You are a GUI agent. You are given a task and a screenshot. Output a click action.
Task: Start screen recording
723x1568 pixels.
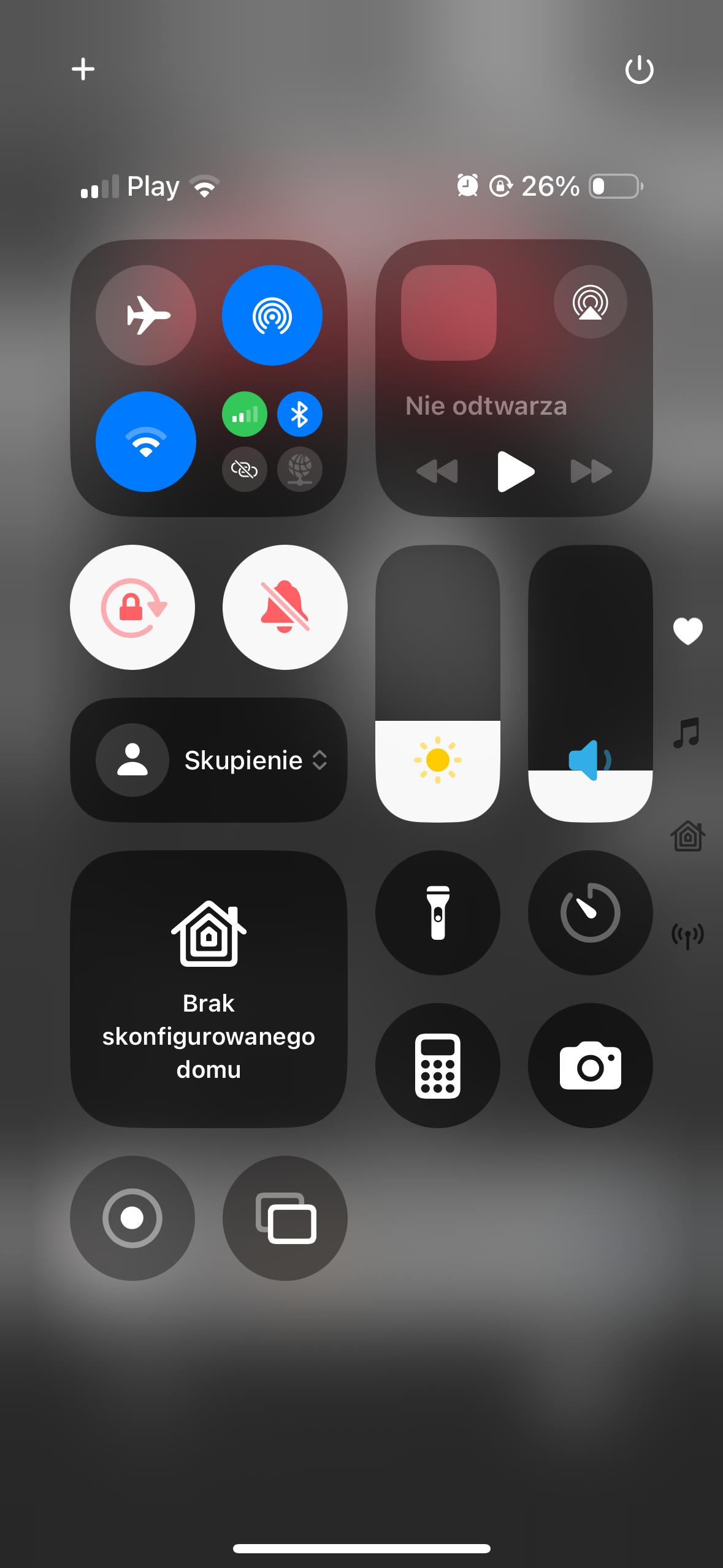132,1218
